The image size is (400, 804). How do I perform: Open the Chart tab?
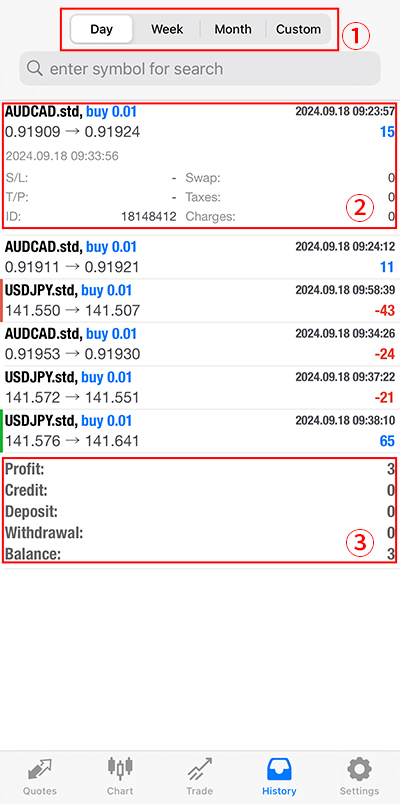120,777
